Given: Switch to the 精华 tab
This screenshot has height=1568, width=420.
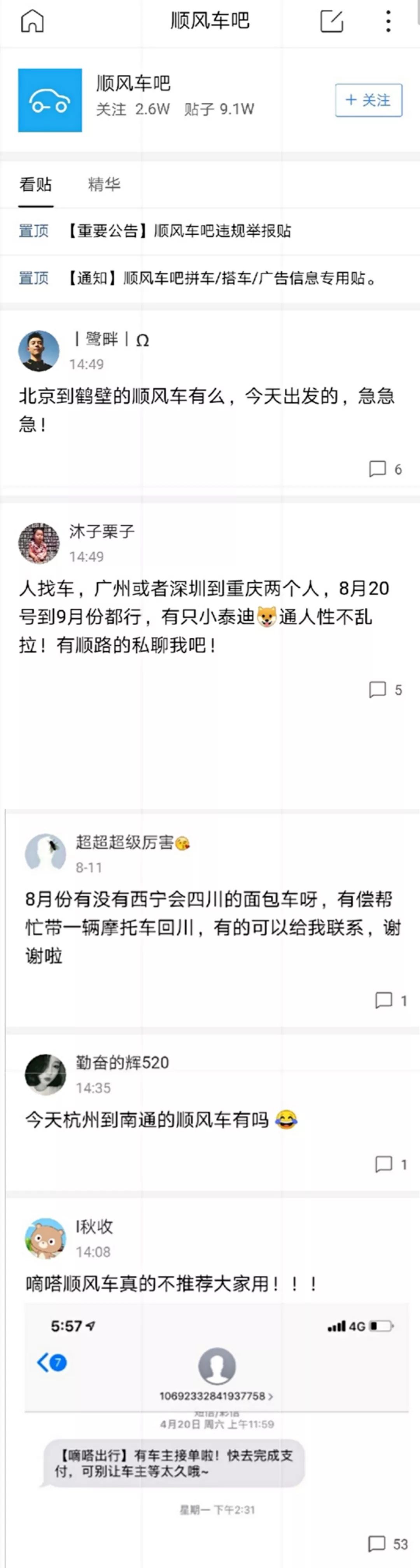Looking at the screenshot, I should [x=104, y=184].
